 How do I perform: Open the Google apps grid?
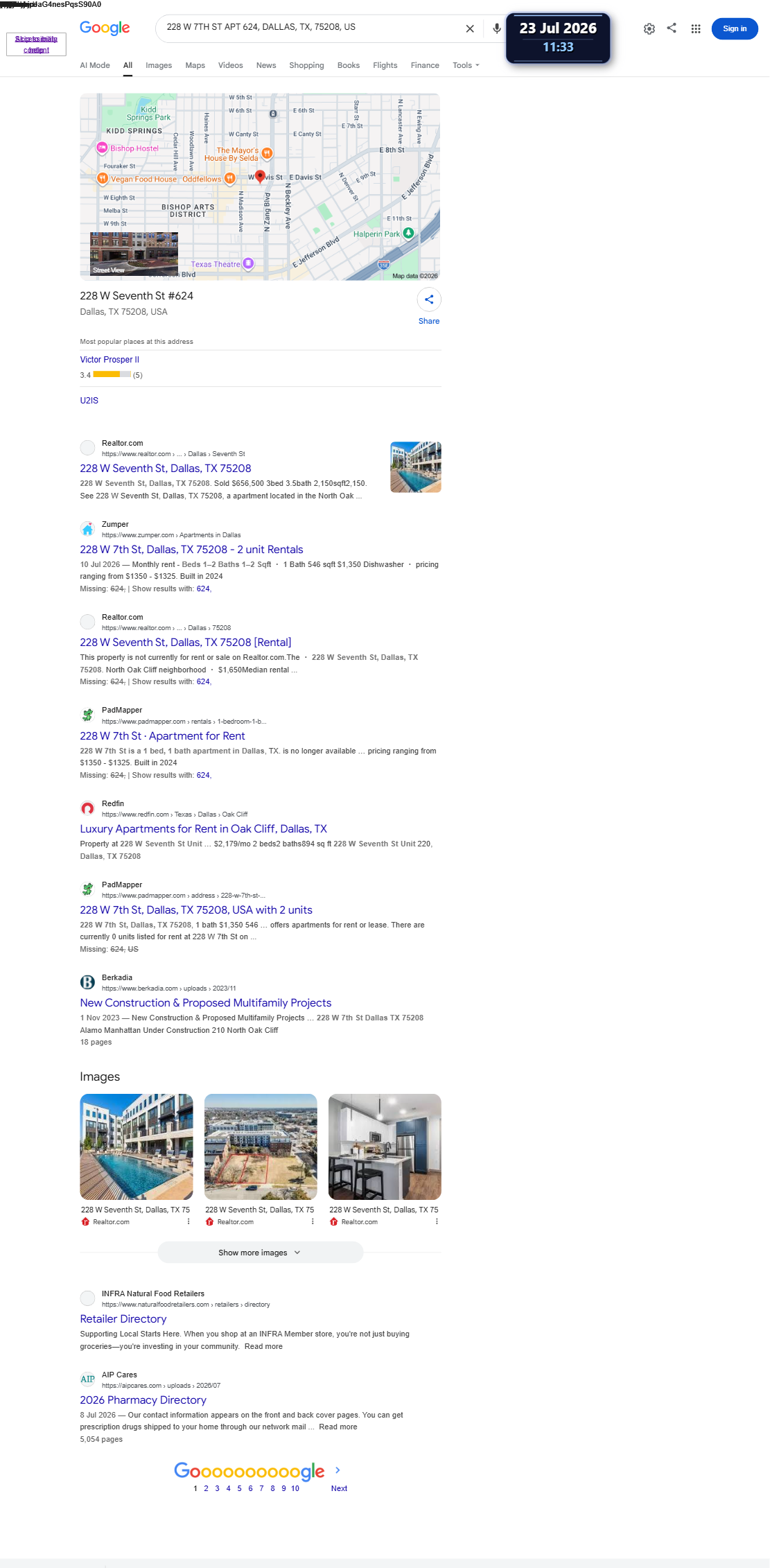(695, 28)
